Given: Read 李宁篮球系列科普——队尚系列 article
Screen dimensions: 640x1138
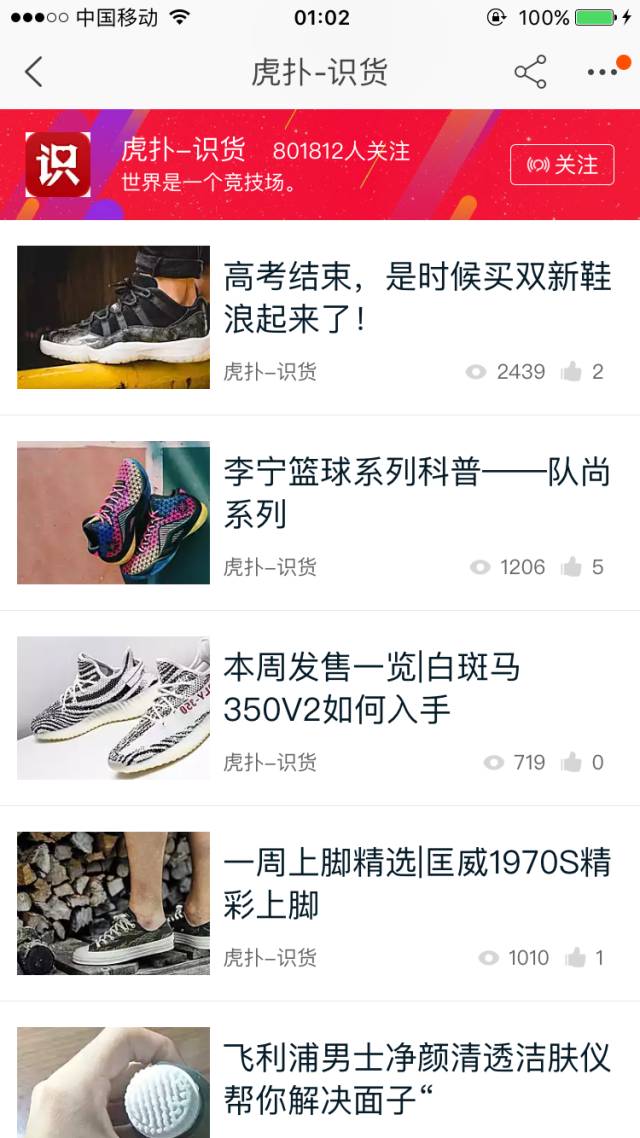Looking at the screenshot, I should tap(416, 494).
